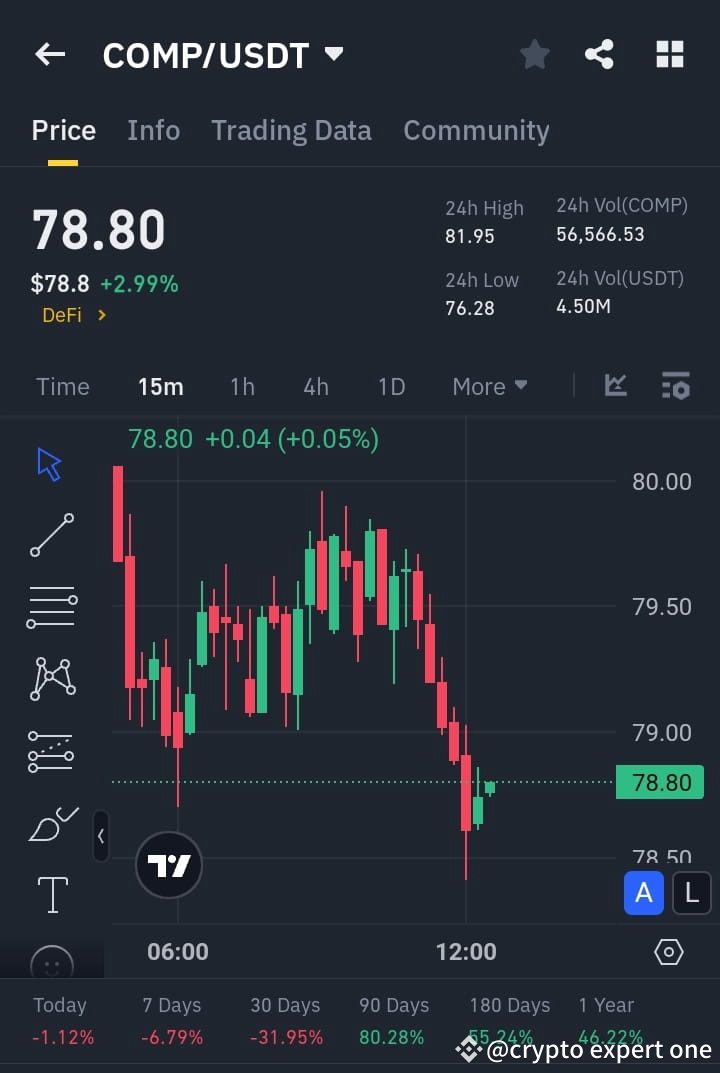Open the chart settings gear

pos(668,952)
